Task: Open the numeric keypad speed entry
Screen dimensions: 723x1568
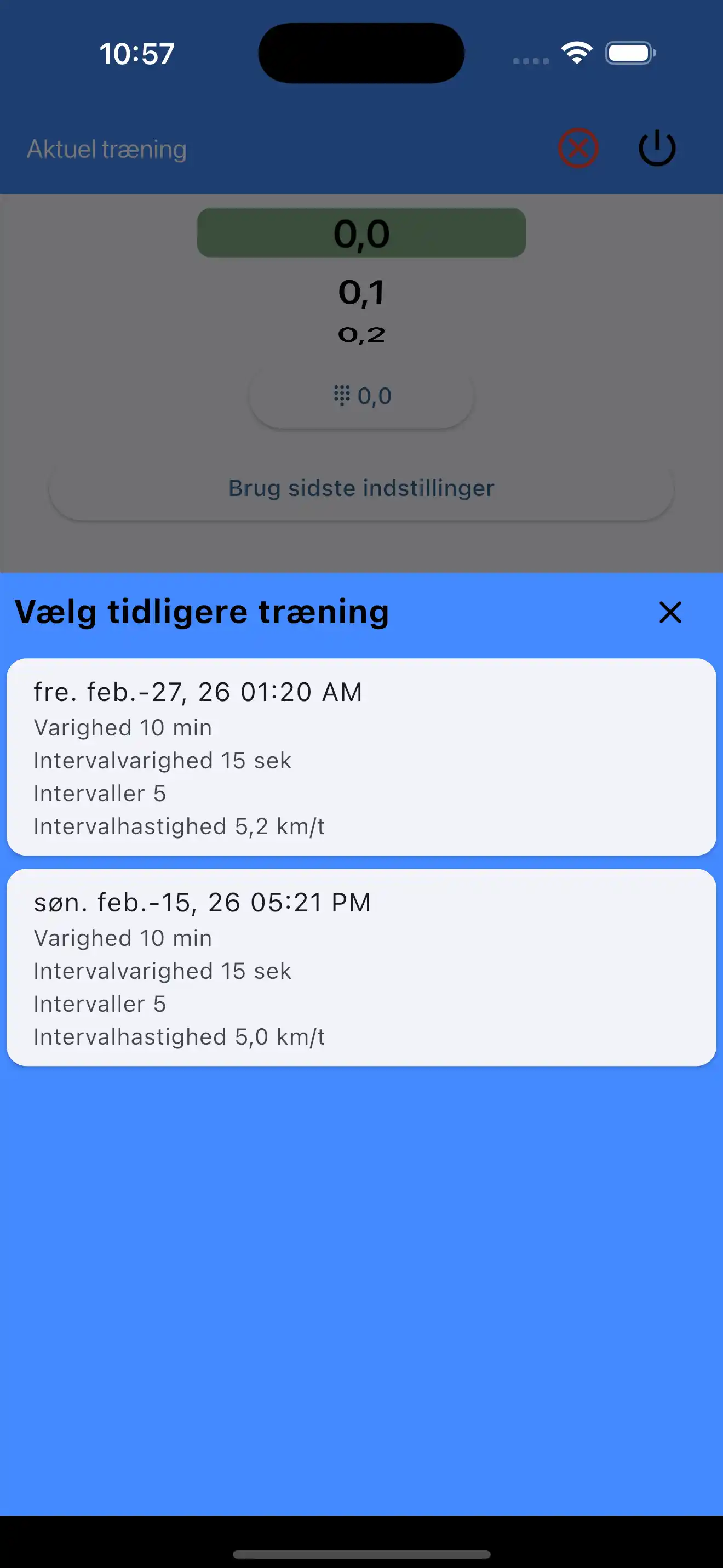Action: coord(361,396)
